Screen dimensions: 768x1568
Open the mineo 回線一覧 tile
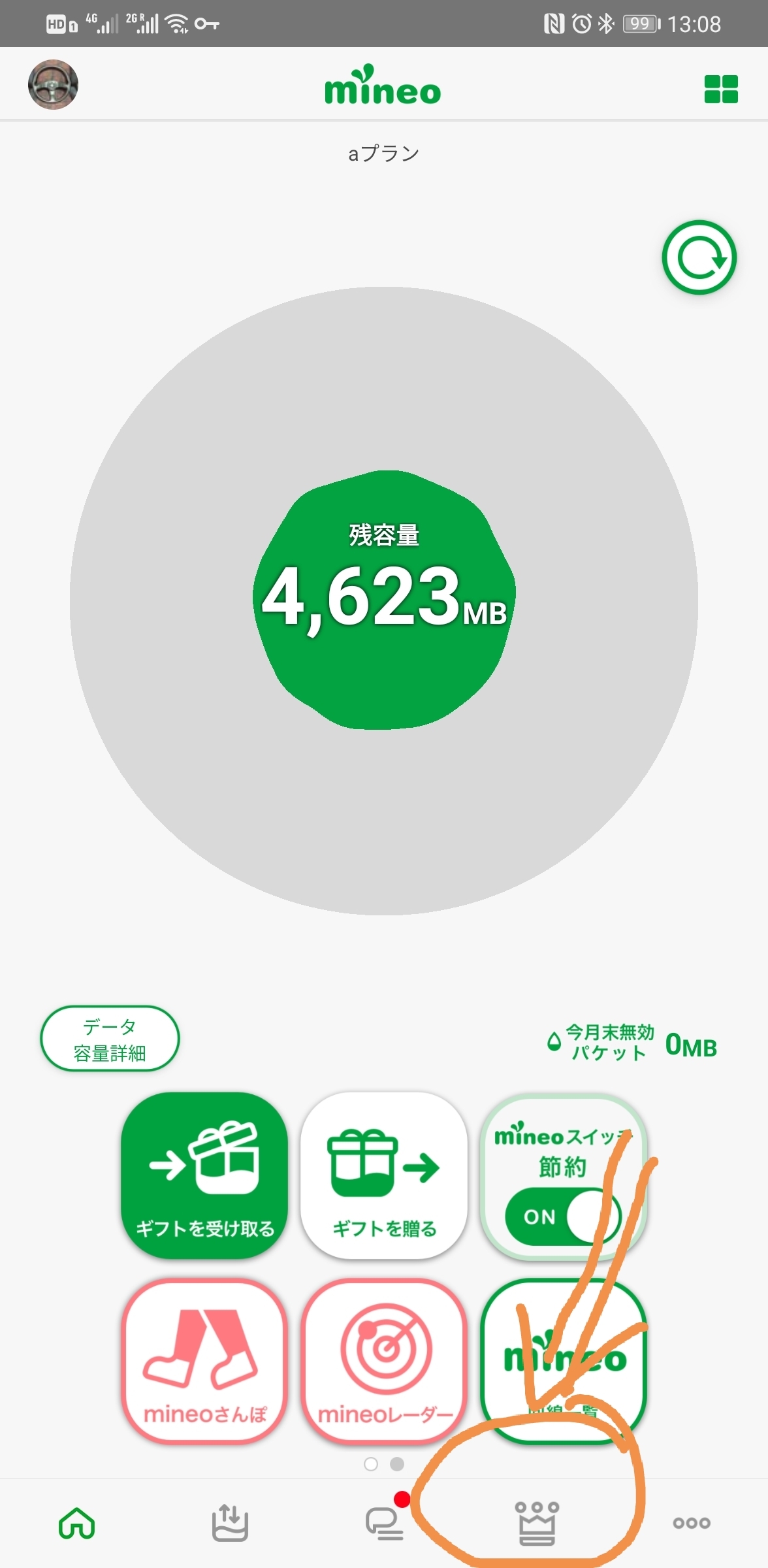[x=563, y=1360]
